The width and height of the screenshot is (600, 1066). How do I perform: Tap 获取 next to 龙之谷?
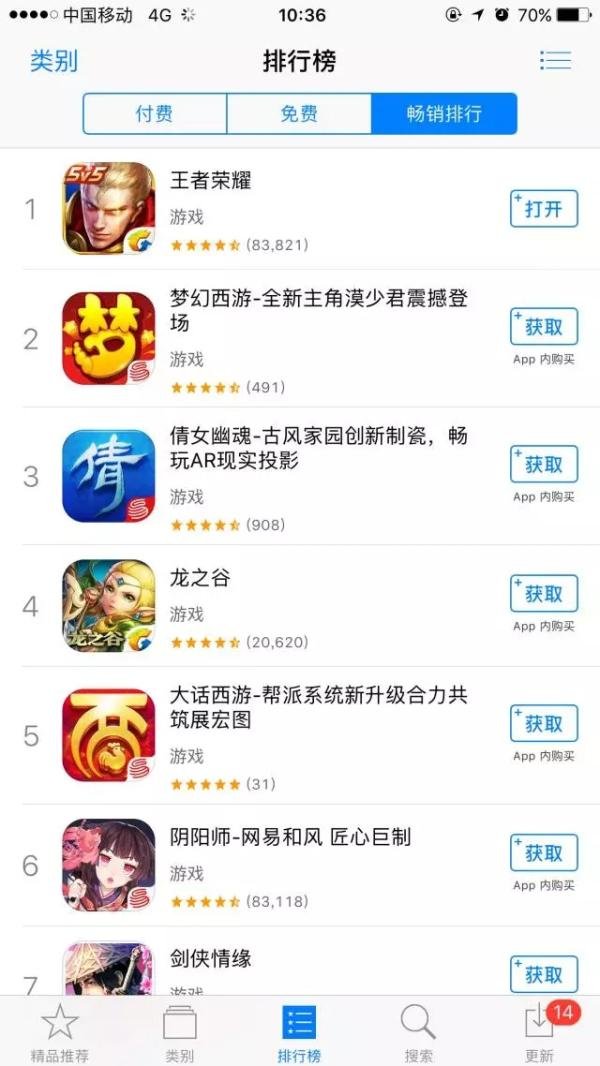point(544,594)
